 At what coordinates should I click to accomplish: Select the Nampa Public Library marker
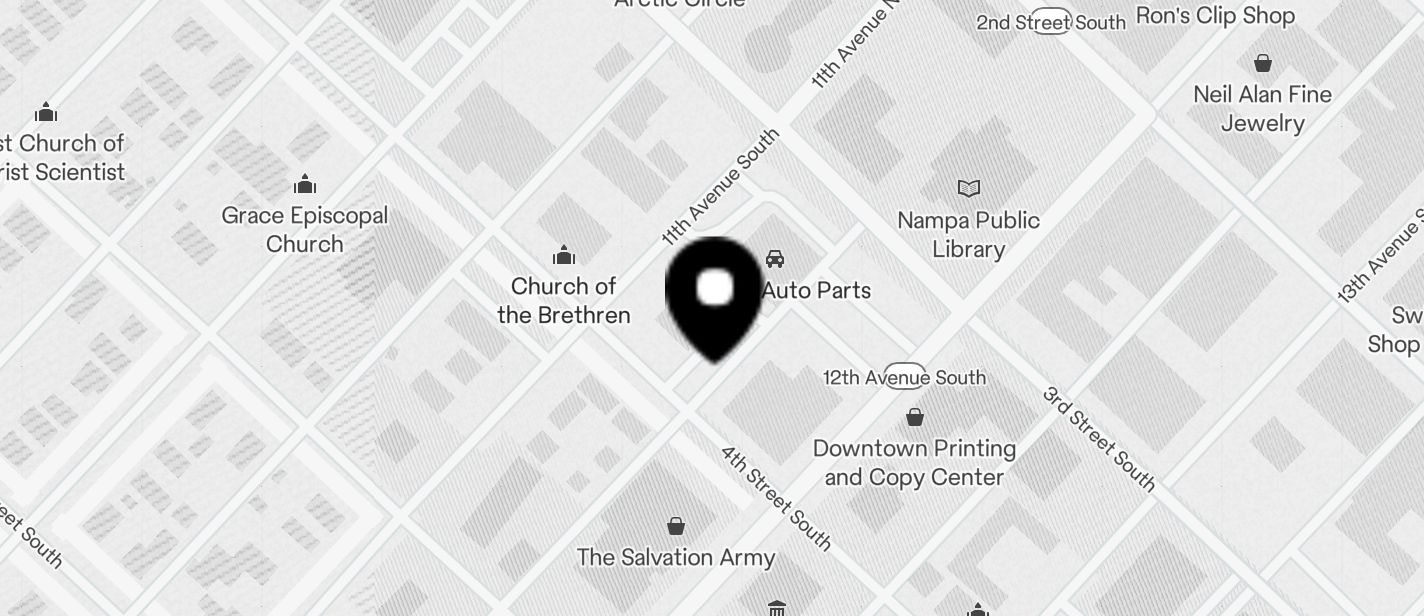click(x=968, y=188)
